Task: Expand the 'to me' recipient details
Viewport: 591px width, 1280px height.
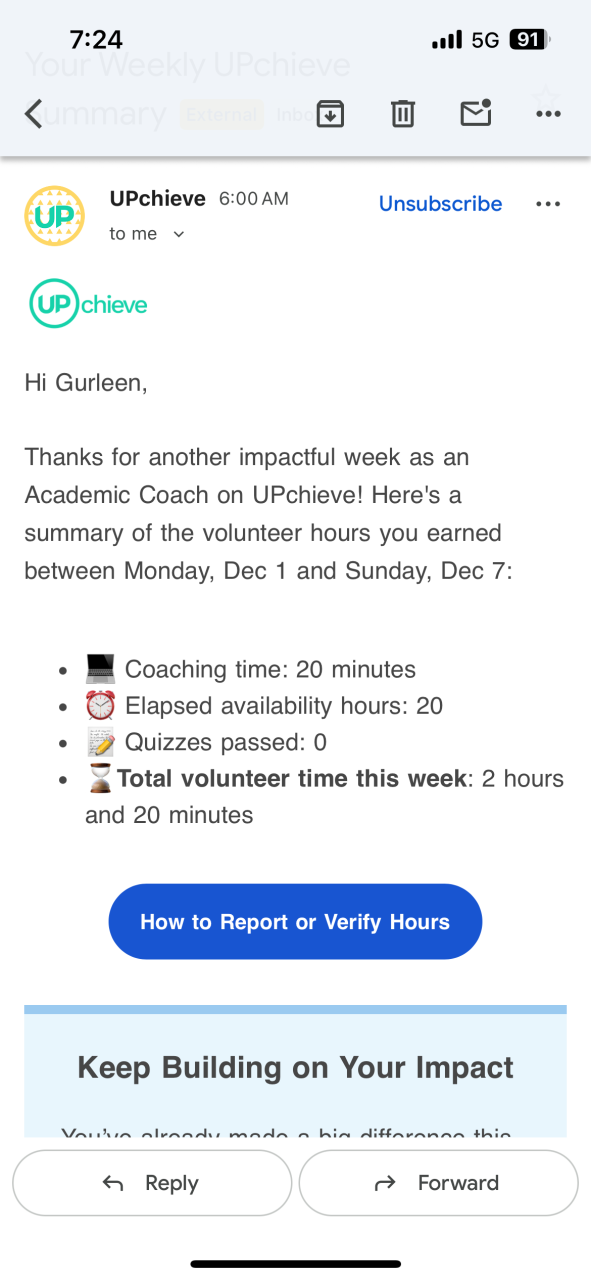Action: tap(147, 234)
